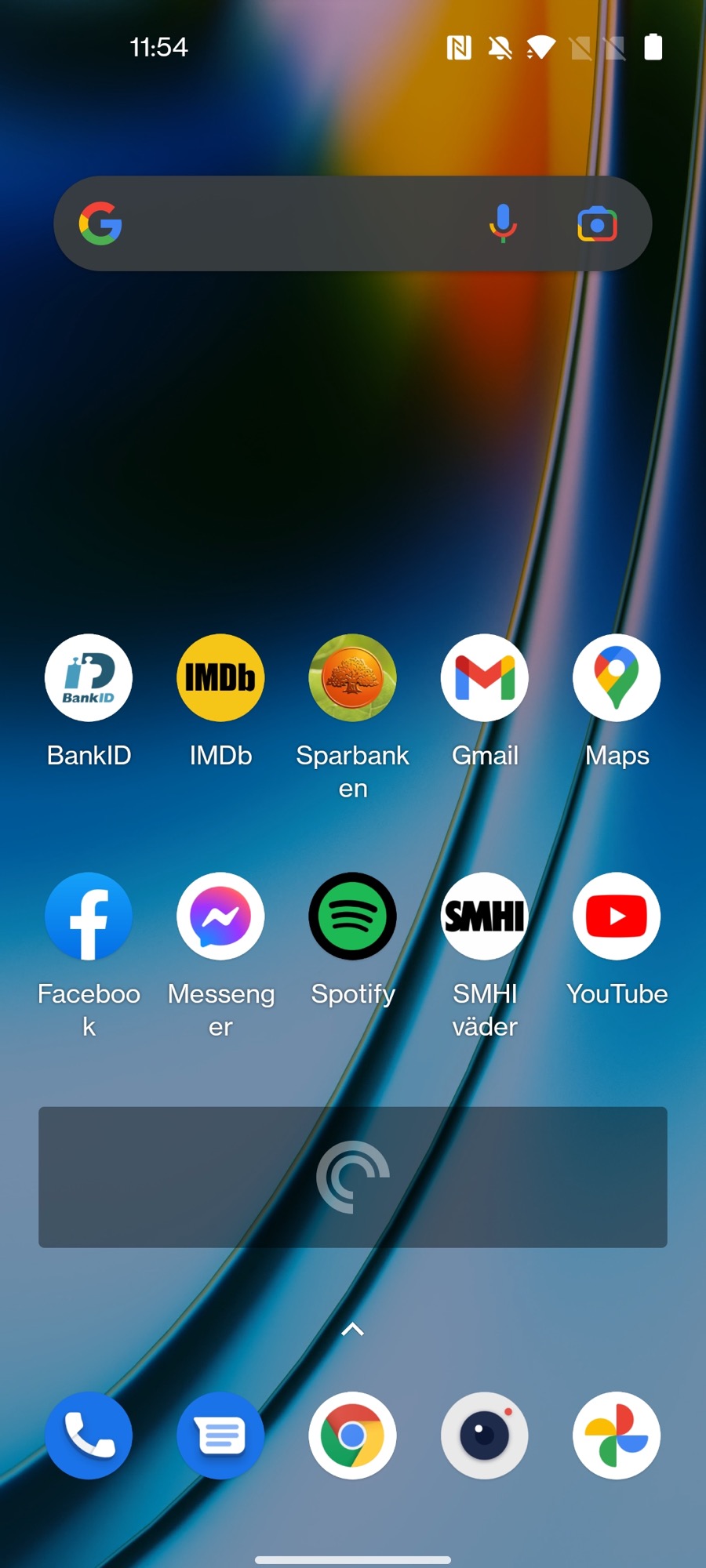Launch IMDb
This screenshot has height=1568, width=706.
click(x=220, y=678)
